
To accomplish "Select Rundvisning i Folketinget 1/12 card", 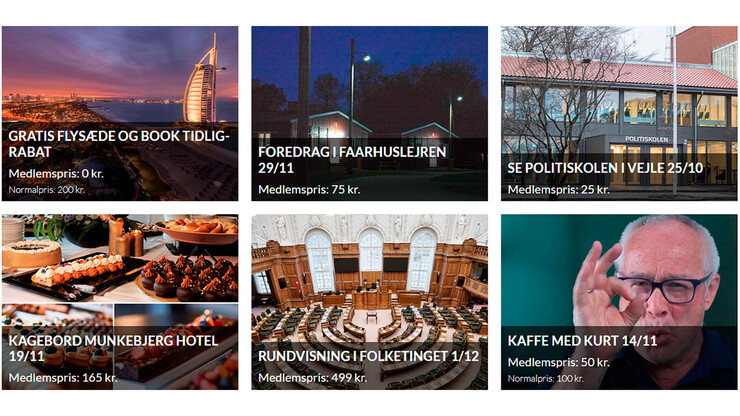I will tap(368, 355).
